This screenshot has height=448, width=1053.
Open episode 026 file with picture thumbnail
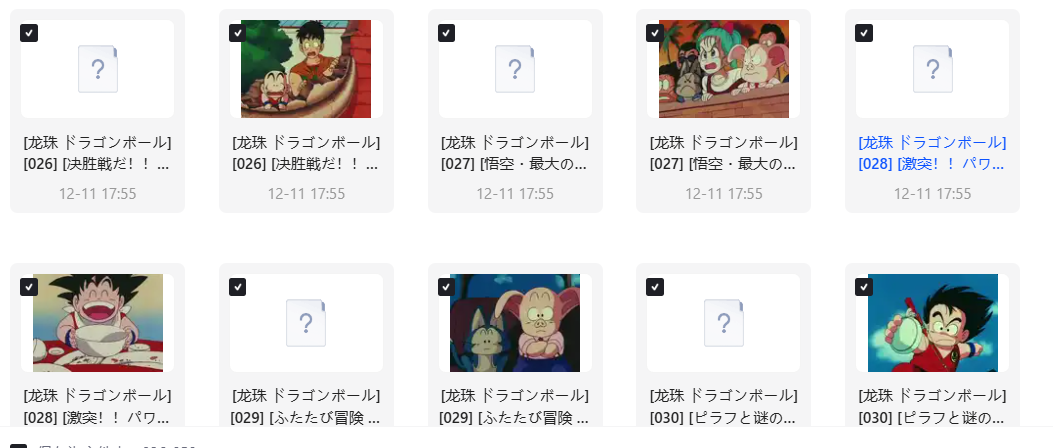(x=305, y=69)
